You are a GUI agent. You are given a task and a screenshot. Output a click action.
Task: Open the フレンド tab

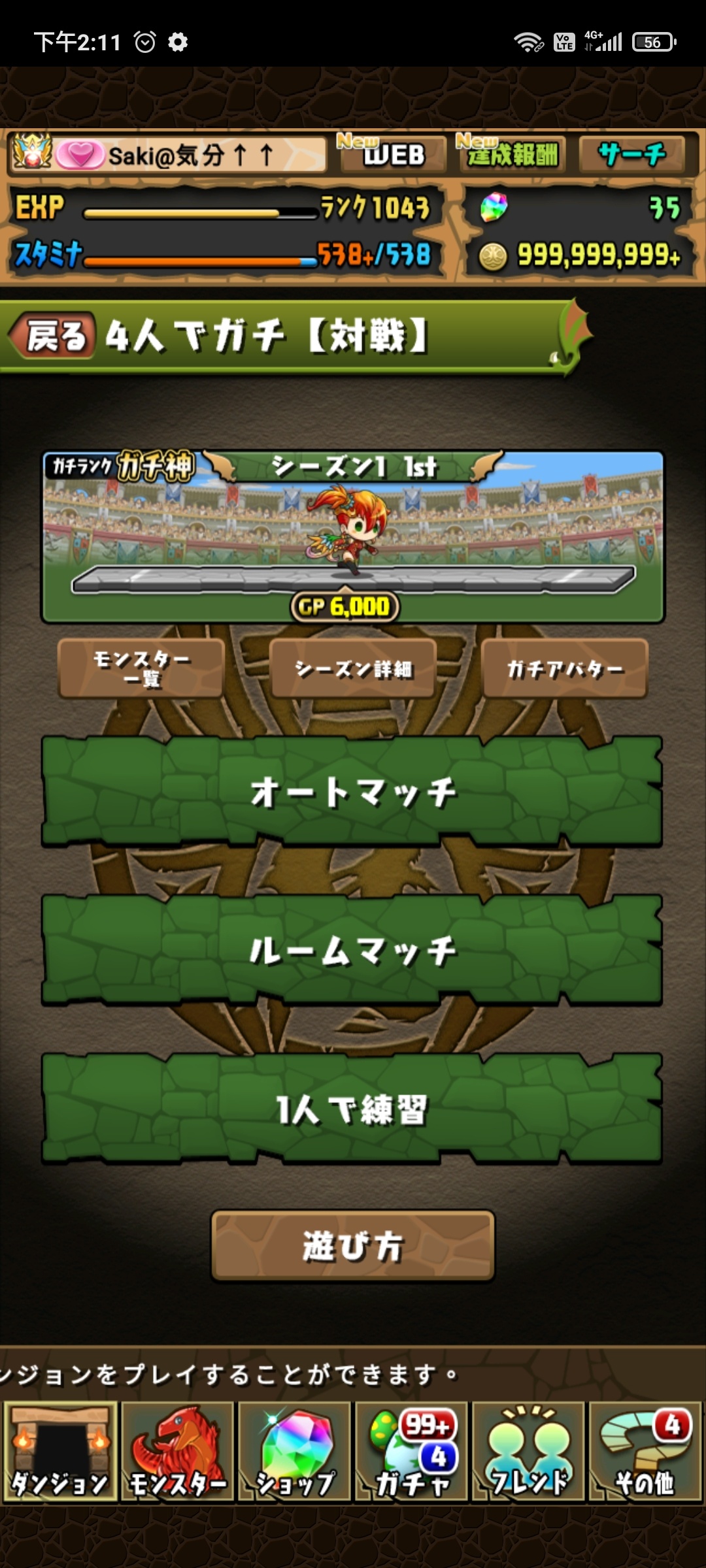(x=528, y=1451)
